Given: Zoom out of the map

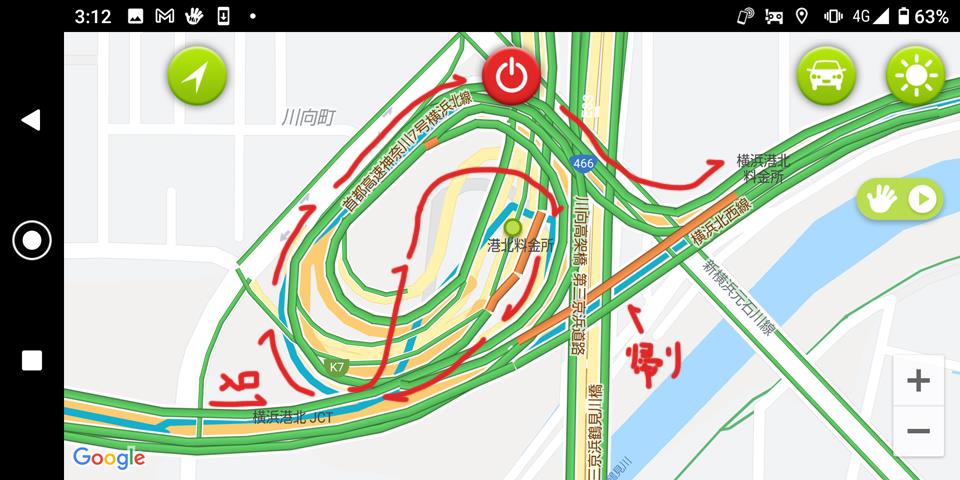Looking at the screenshot, I should pos(918,432).
